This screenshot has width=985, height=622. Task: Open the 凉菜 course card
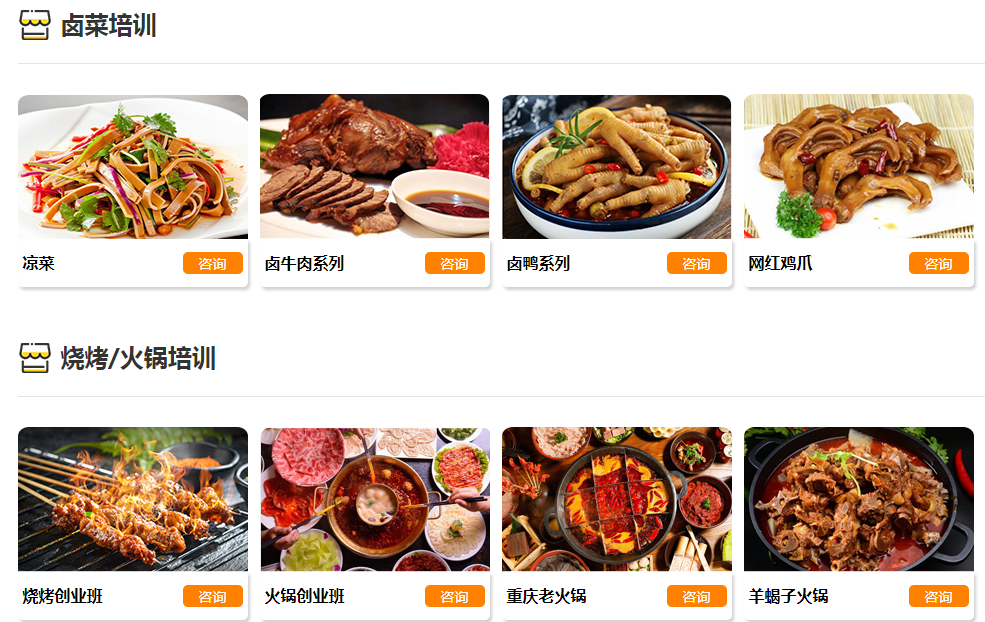point(132,167)
